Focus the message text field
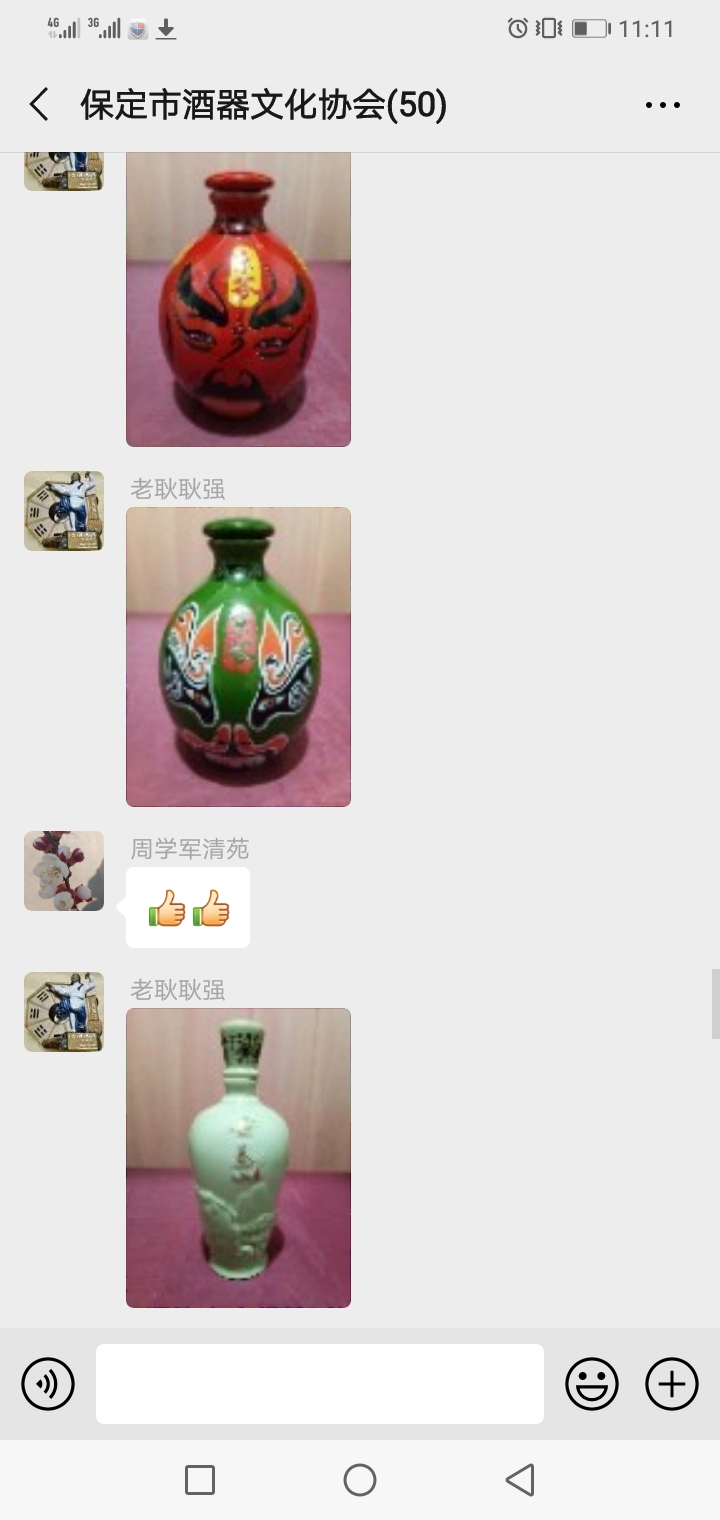720x1520 pixels. tap(320, 1384)
